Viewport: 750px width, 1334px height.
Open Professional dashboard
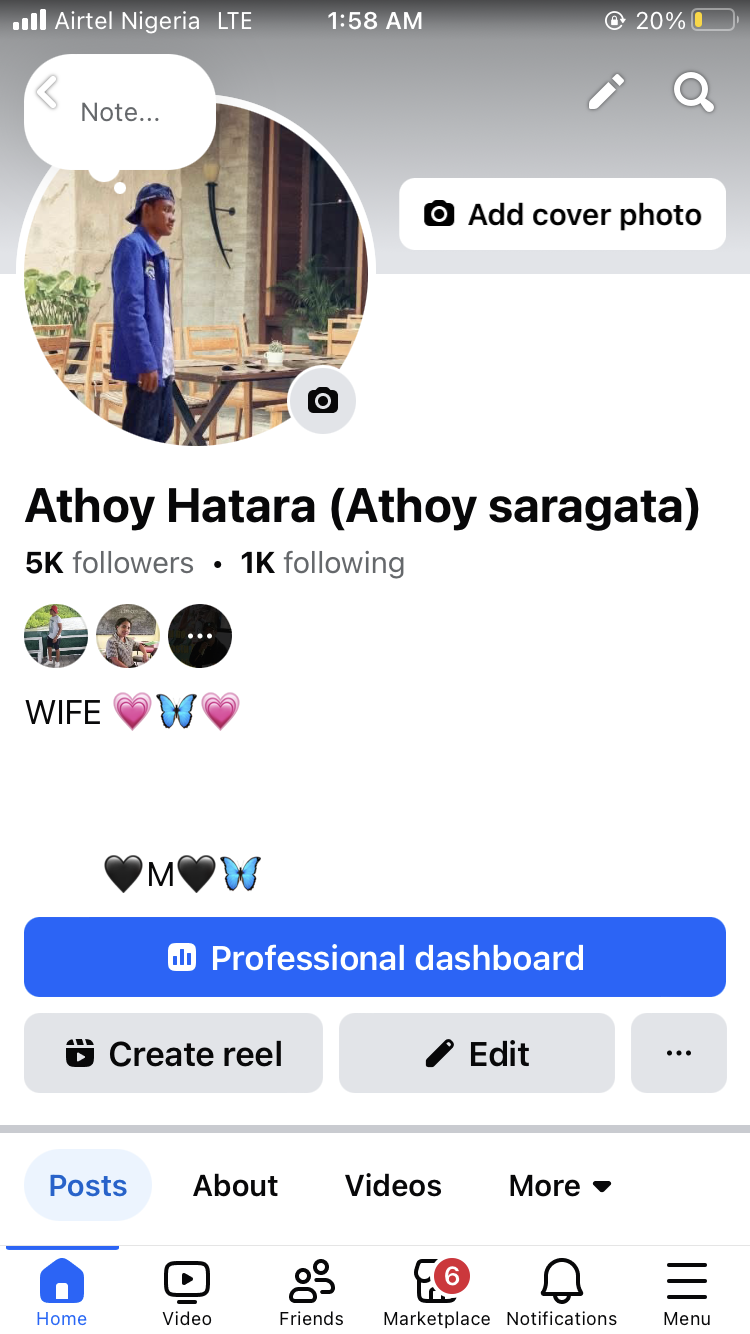(375, 957)
